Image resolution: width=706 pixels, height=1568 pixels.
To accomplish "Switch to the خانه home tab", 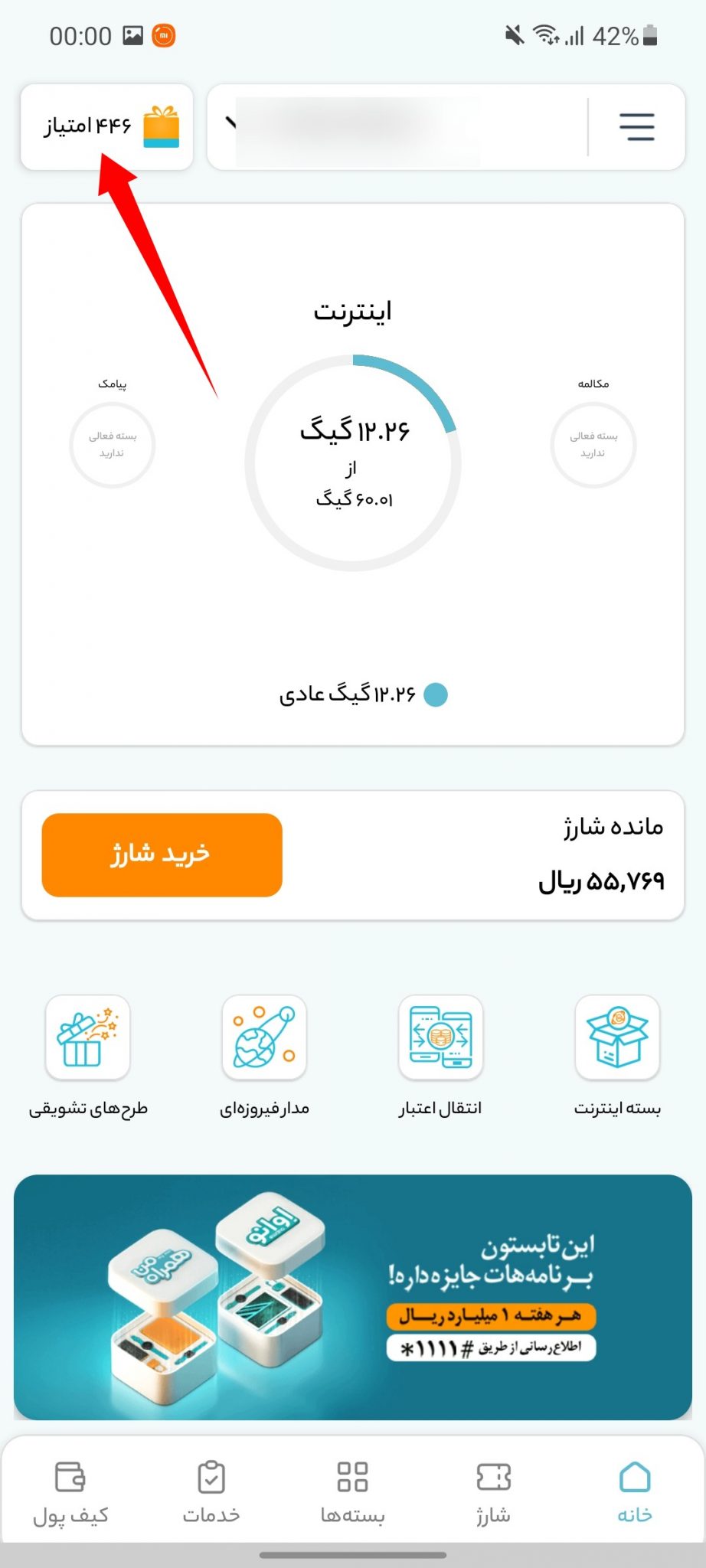I will coord(635,1491).
